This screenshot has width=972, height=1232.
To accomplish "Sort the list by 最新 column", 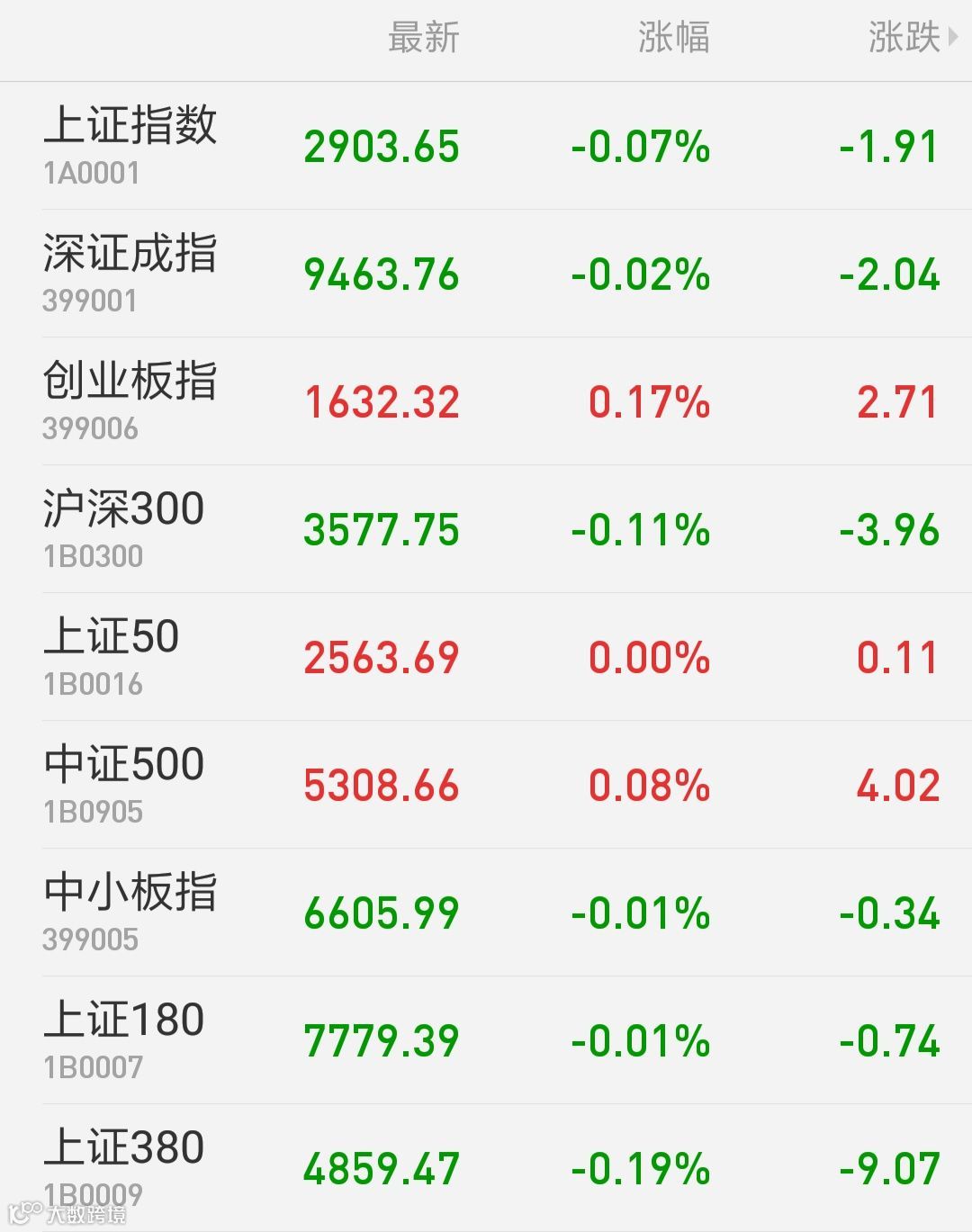I will (424, 38).
